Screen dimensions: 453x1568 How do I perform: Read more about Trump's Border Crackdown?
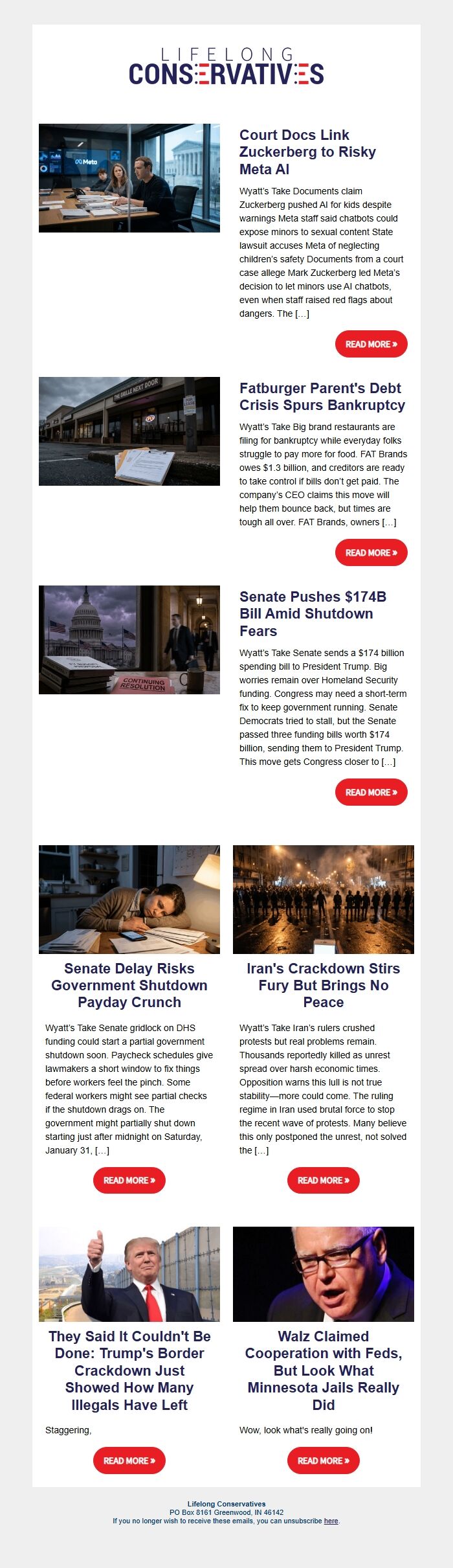pos(129,1460)
